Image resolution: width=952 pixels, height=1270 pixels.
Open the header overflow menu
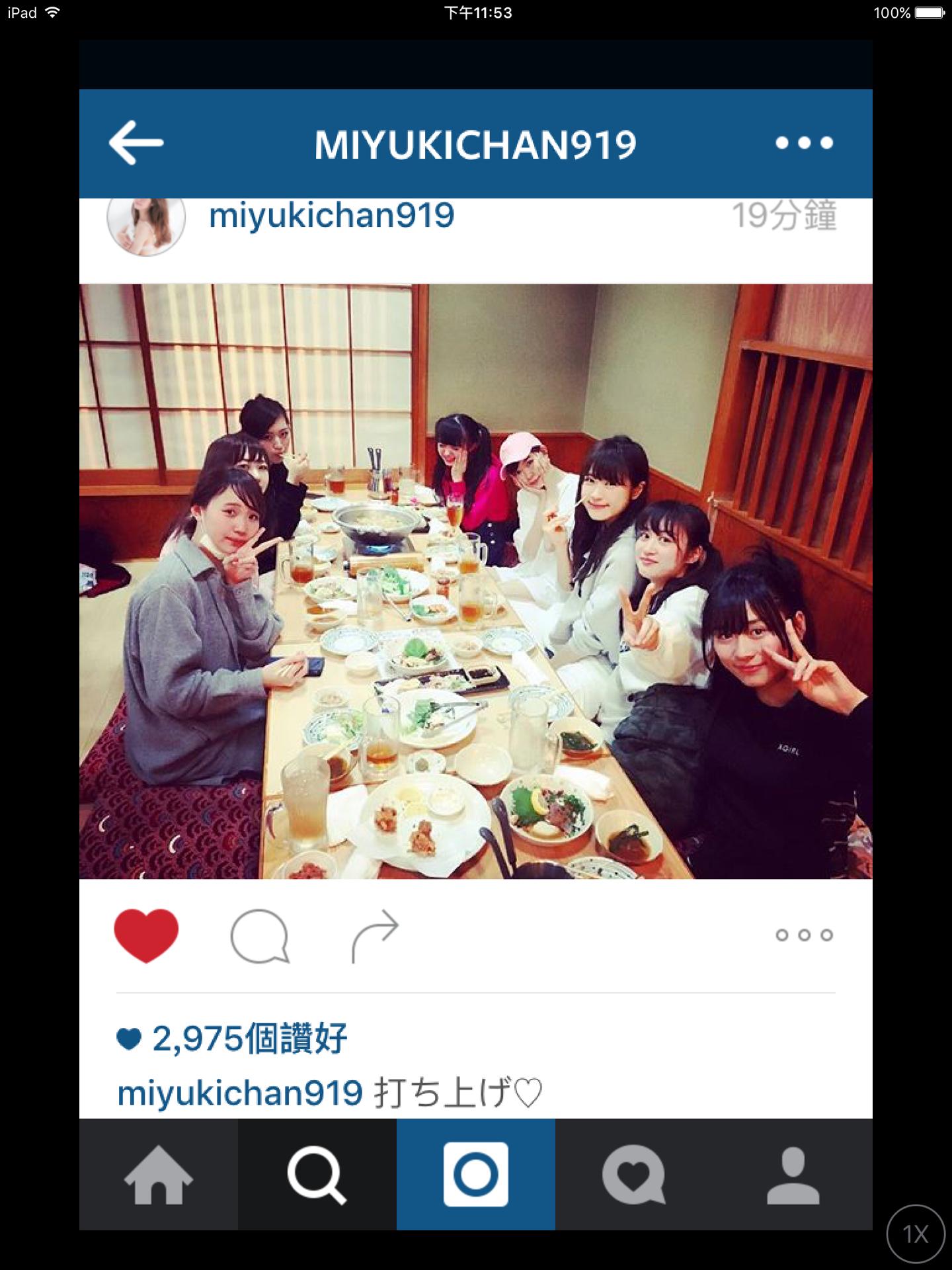tap(804, 143)
